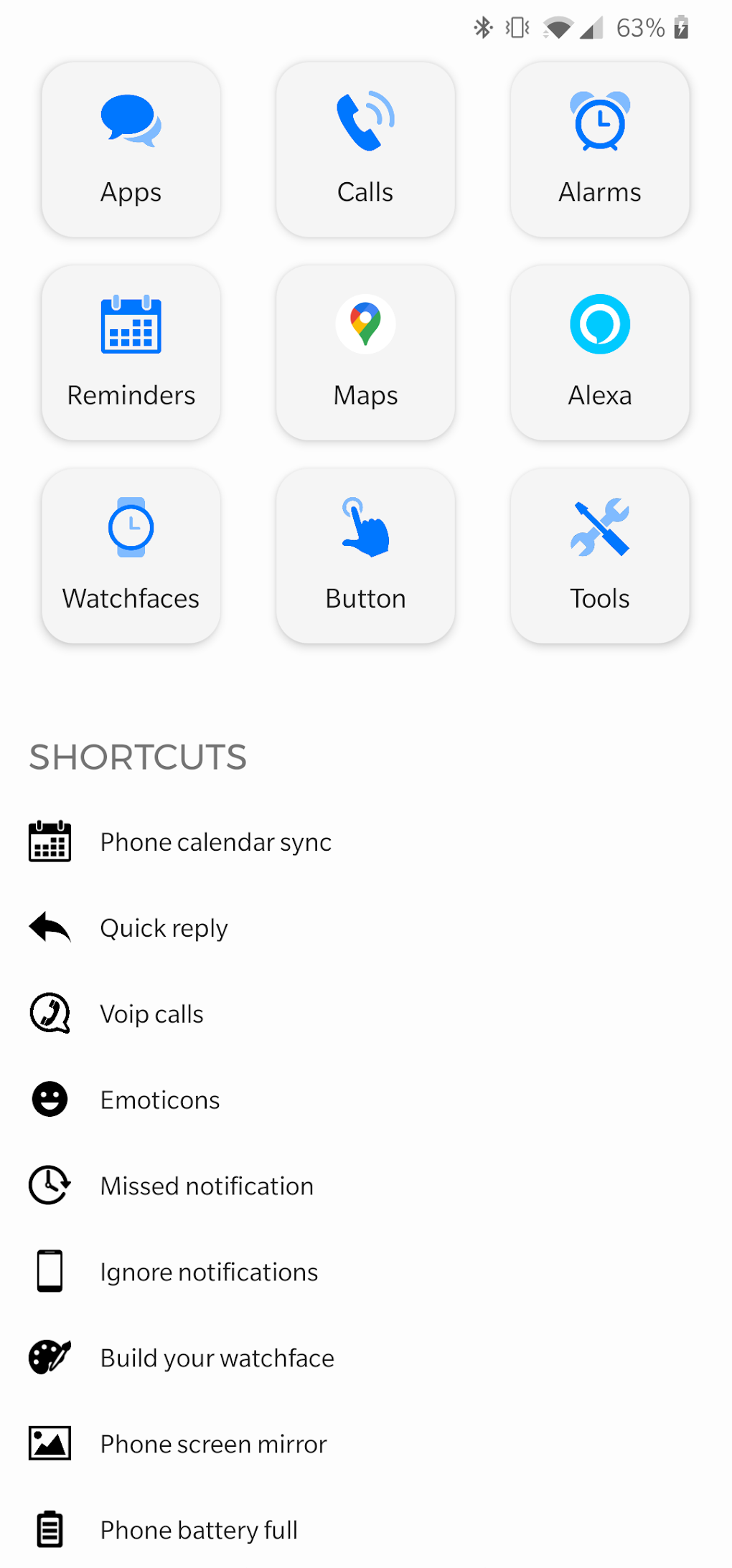732x1568 pixels.
Task: Select the Voip calls shortcut
Action: pos(151,1014)
